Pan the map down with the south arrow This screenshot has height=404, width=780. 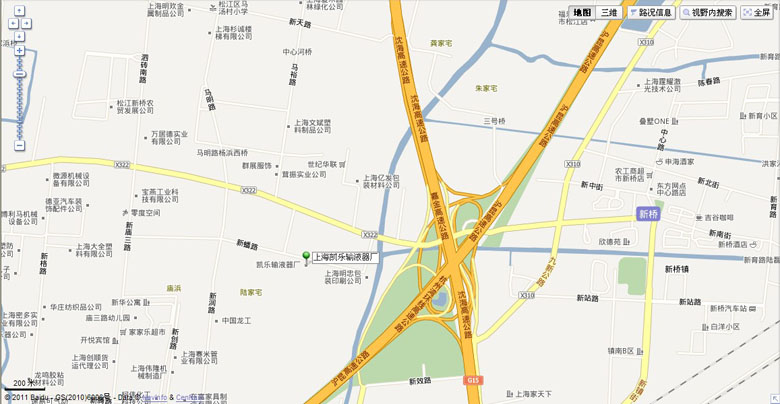point(20,36)
